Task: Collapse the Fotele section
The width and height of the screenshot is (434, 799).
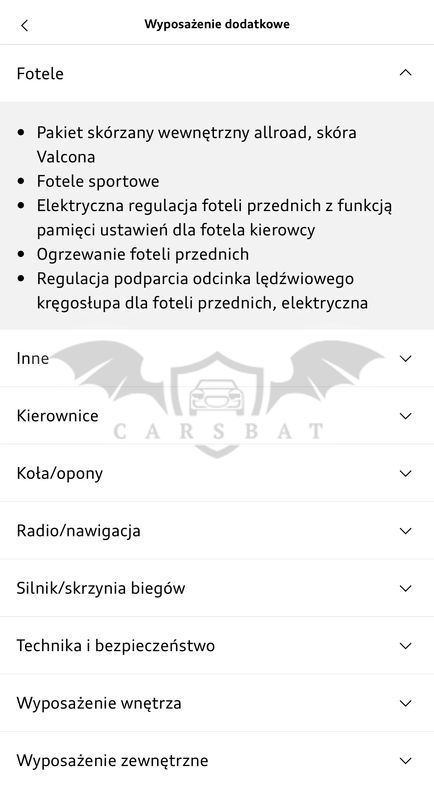Action: [217, 73]
